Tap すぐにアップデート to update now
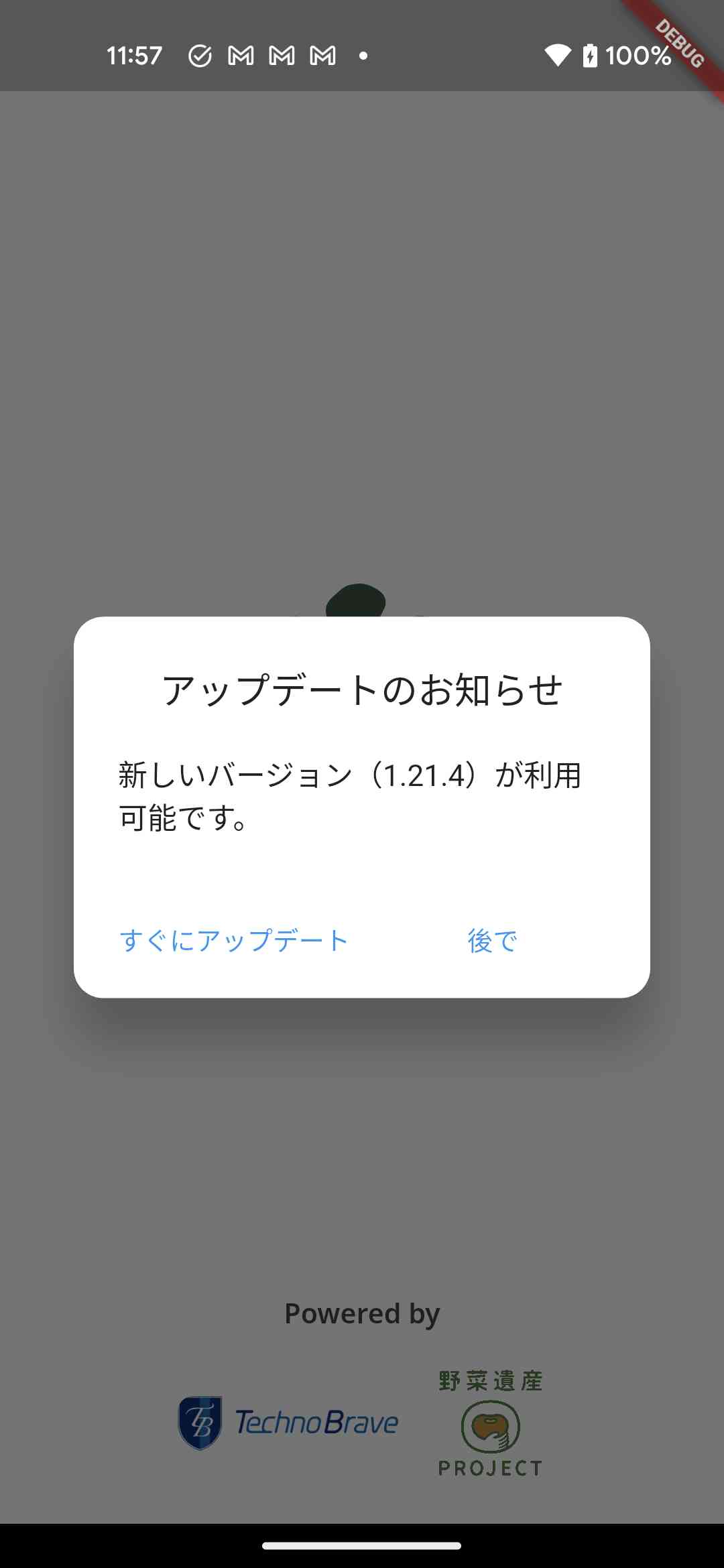724x1568 pixels. point(233,941)
